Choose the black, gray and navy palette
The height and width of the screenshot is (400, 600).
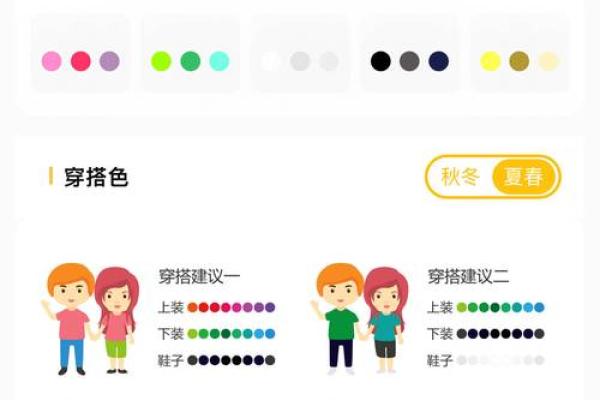click(409, 61)
